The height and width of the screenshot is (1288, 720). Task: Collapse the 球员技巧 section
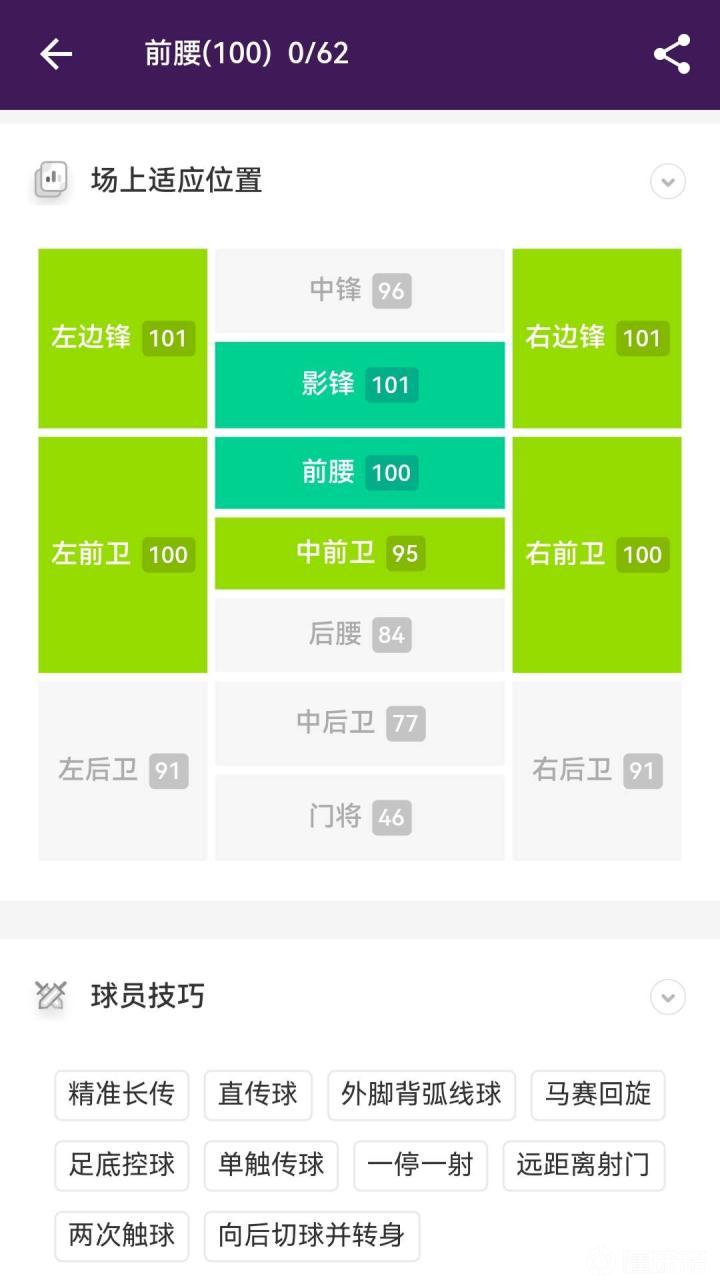[x=668, y=997]
